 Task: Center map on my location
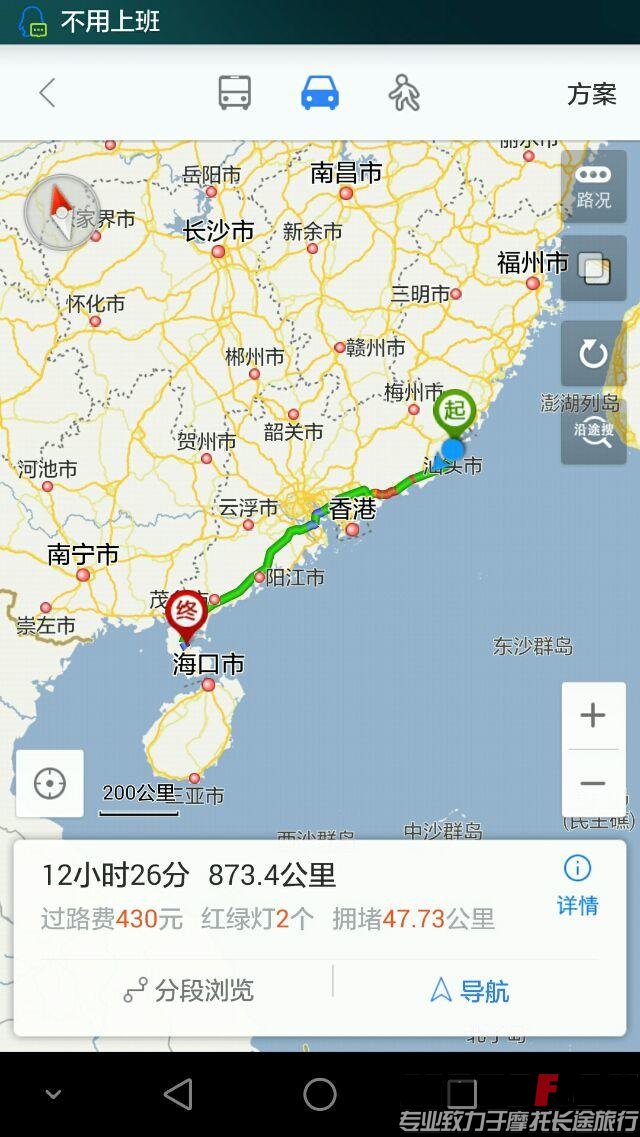(x=49, y=783)
